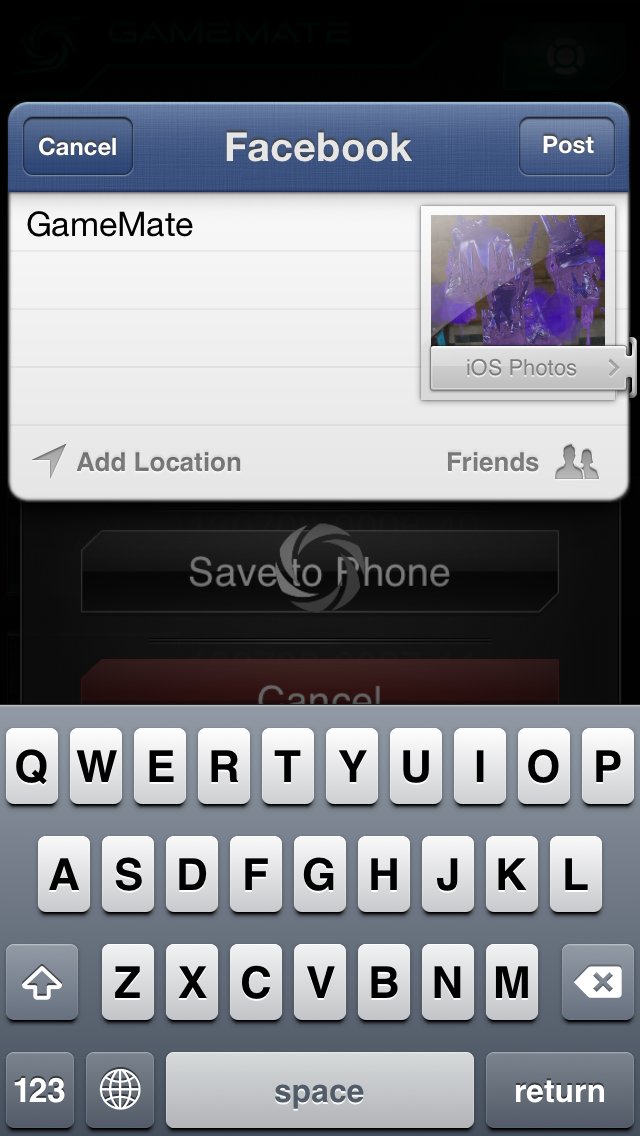640x1136 pixels.
Task: Tap the GameMate text field
Action: click(x=214, y=308)
